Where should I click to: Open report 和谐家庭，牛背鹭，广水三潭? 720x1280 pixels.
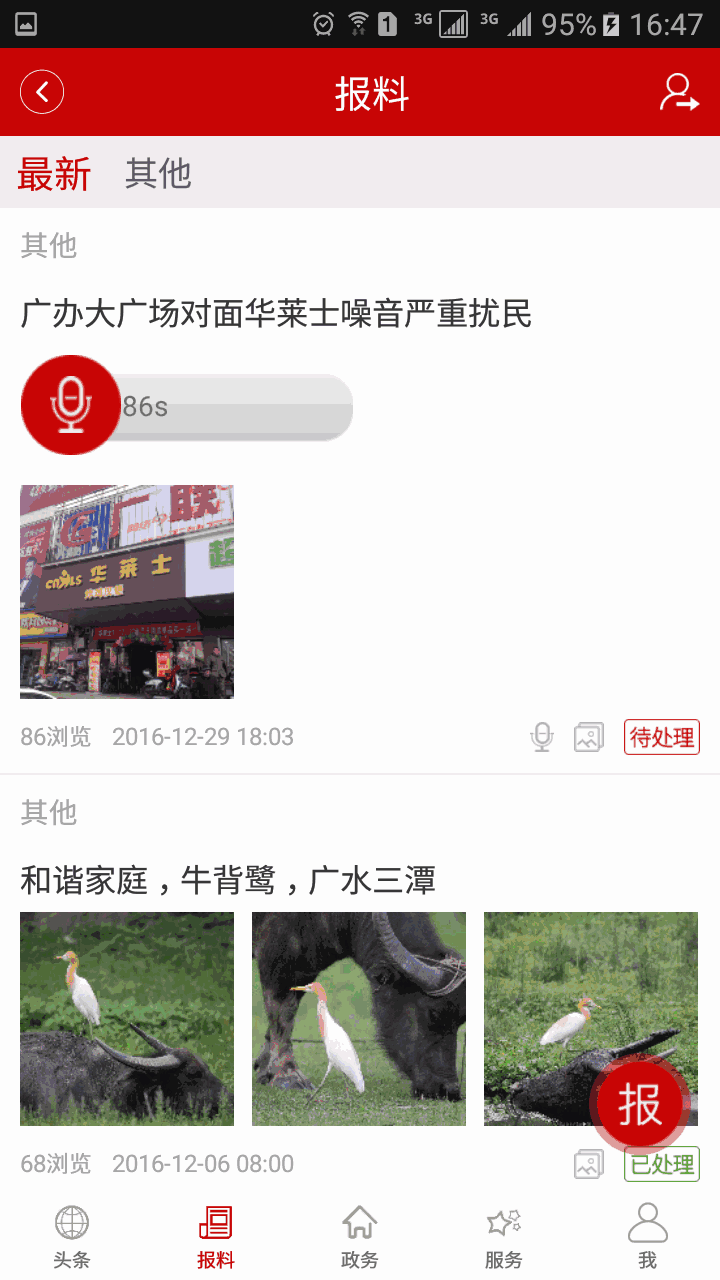228,881
